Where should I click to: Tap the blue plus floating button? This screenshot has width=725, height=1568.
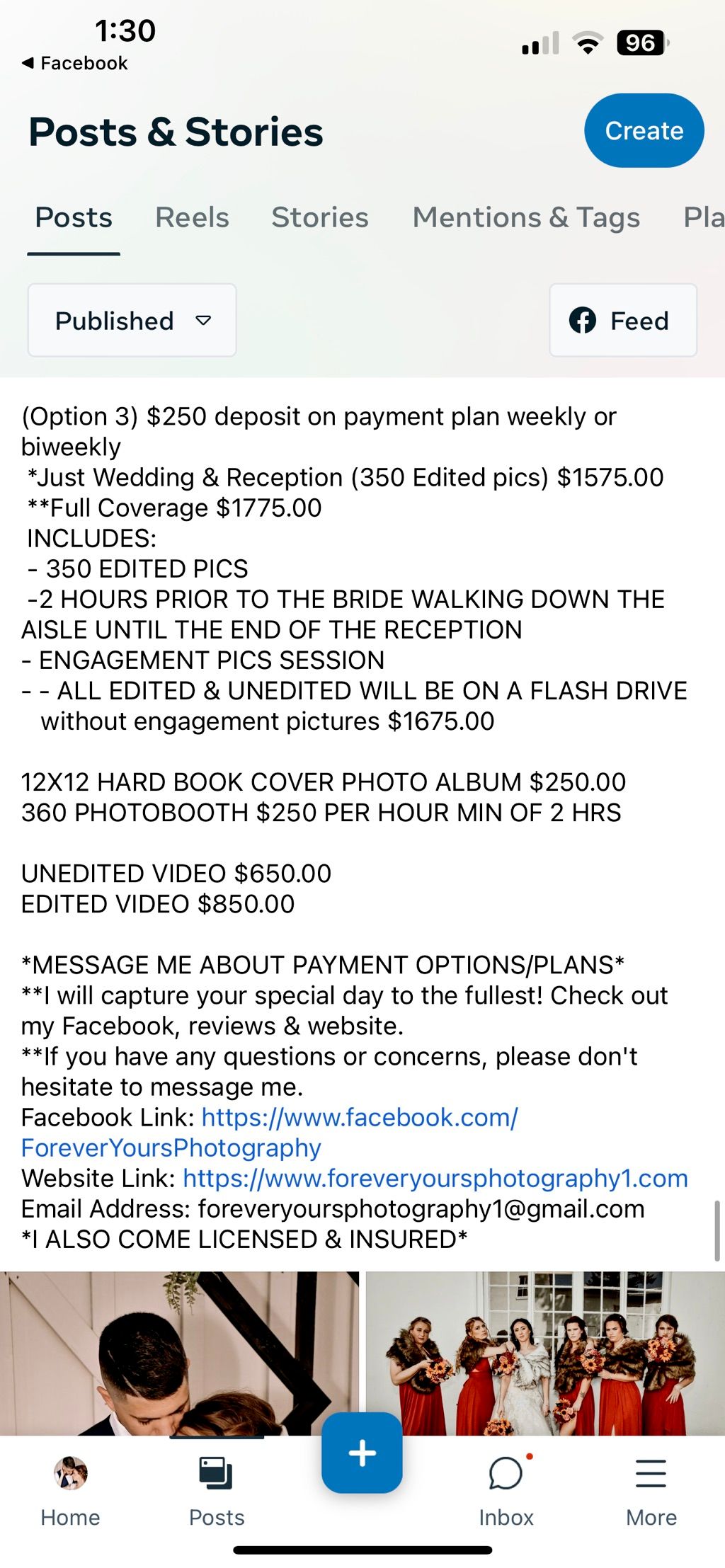click(362, 1453)
